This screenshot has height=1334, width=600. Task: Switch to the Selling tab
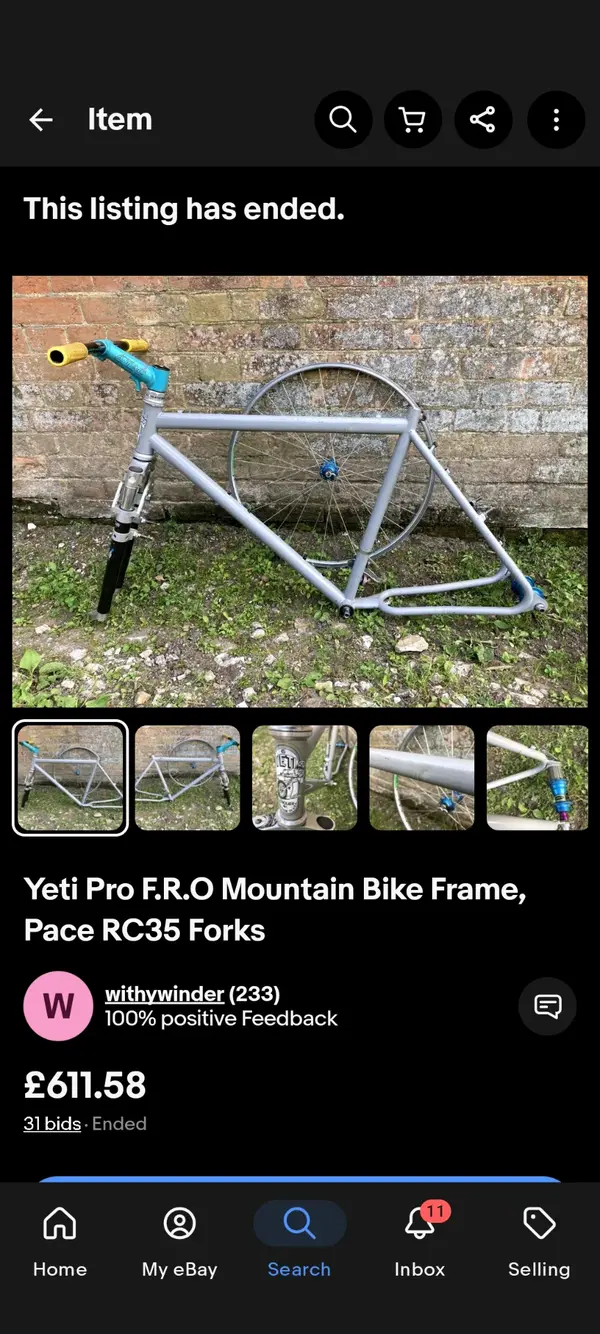[x=538, y=1240]
